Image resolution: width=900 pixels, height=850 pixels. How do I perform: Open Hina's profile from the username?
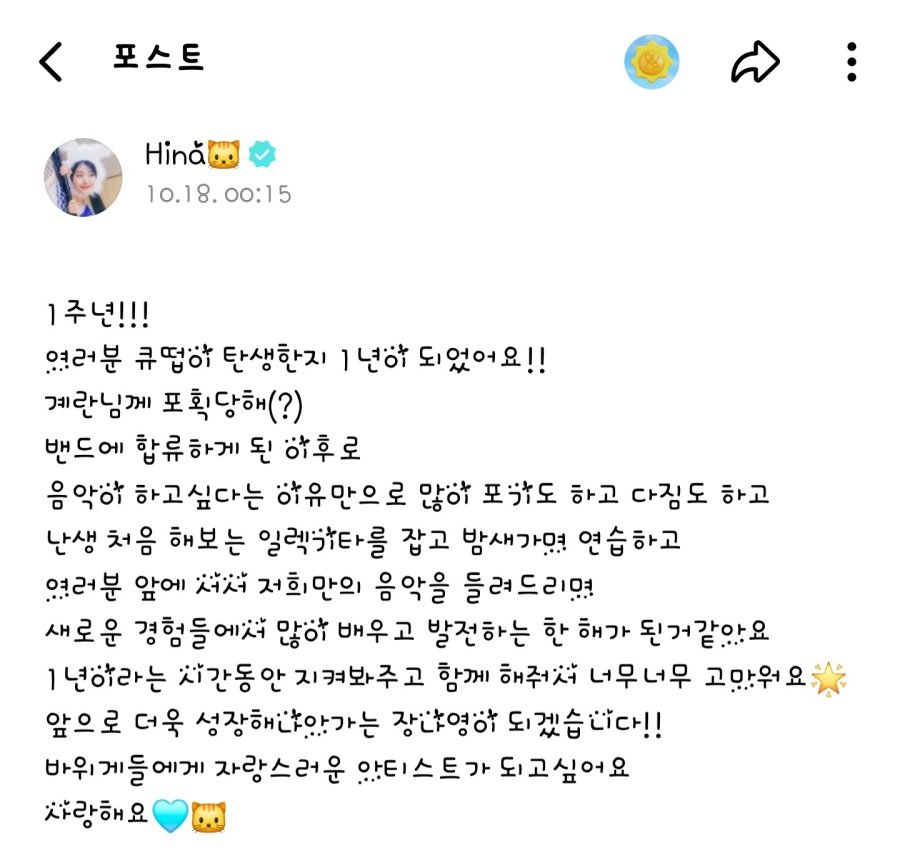click(x=176, y=155)
